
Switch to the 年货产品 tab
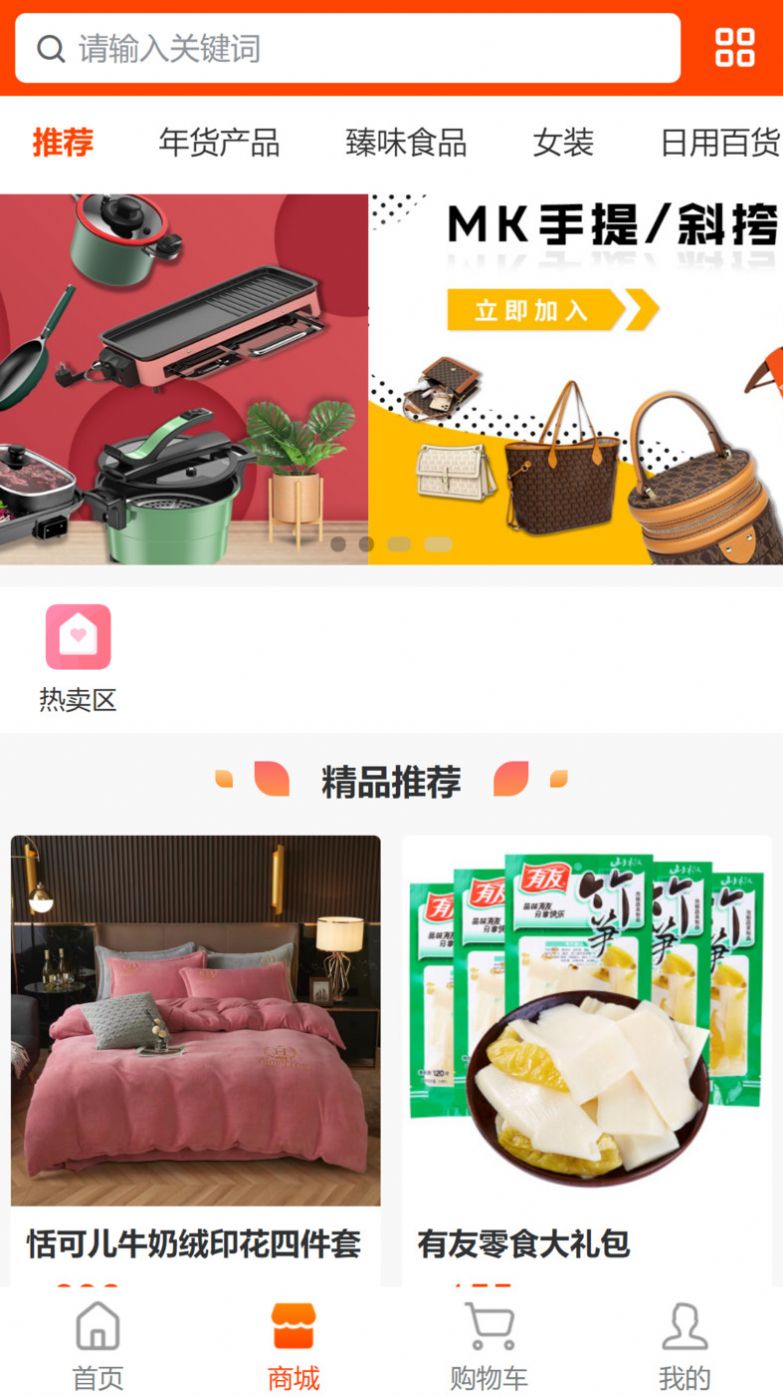(219, 143)
